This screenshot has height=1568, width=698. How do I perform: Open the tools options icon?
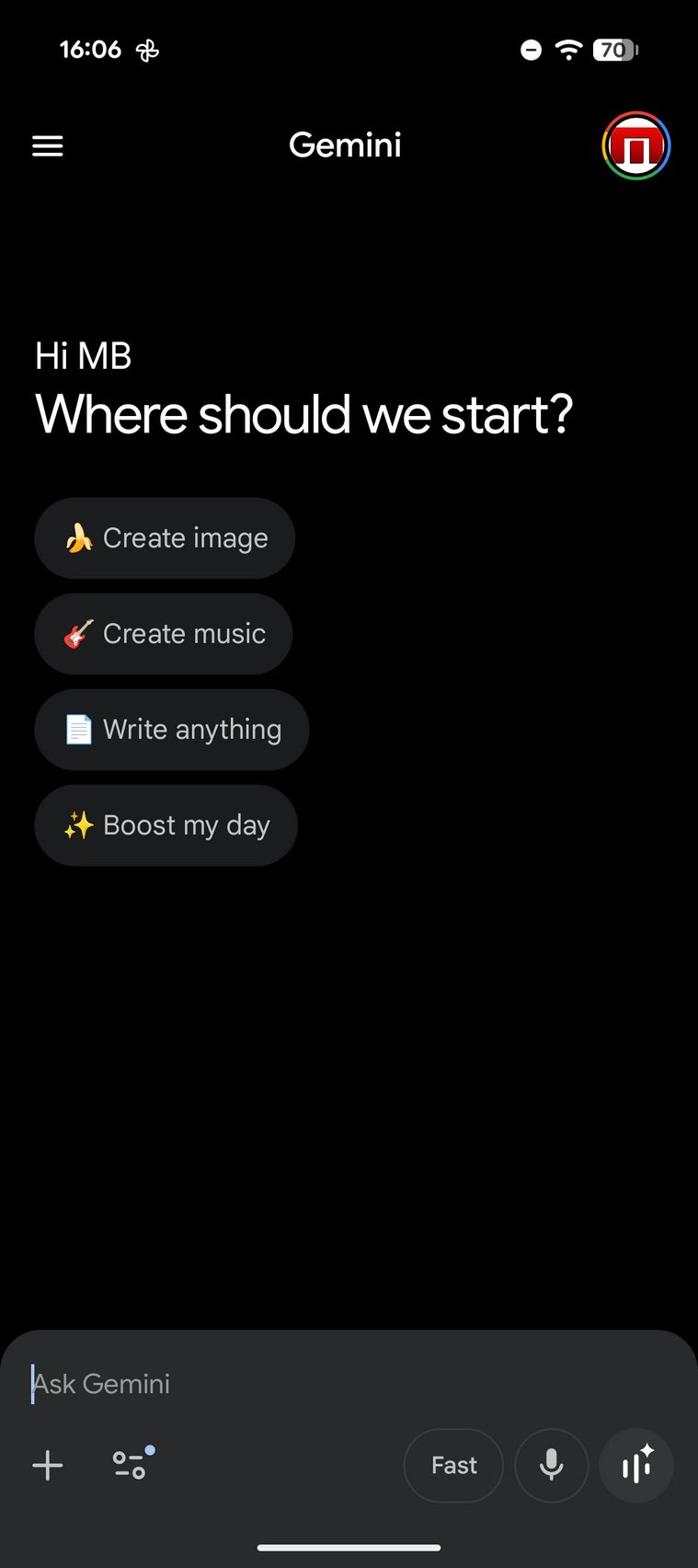(130, 1464)
